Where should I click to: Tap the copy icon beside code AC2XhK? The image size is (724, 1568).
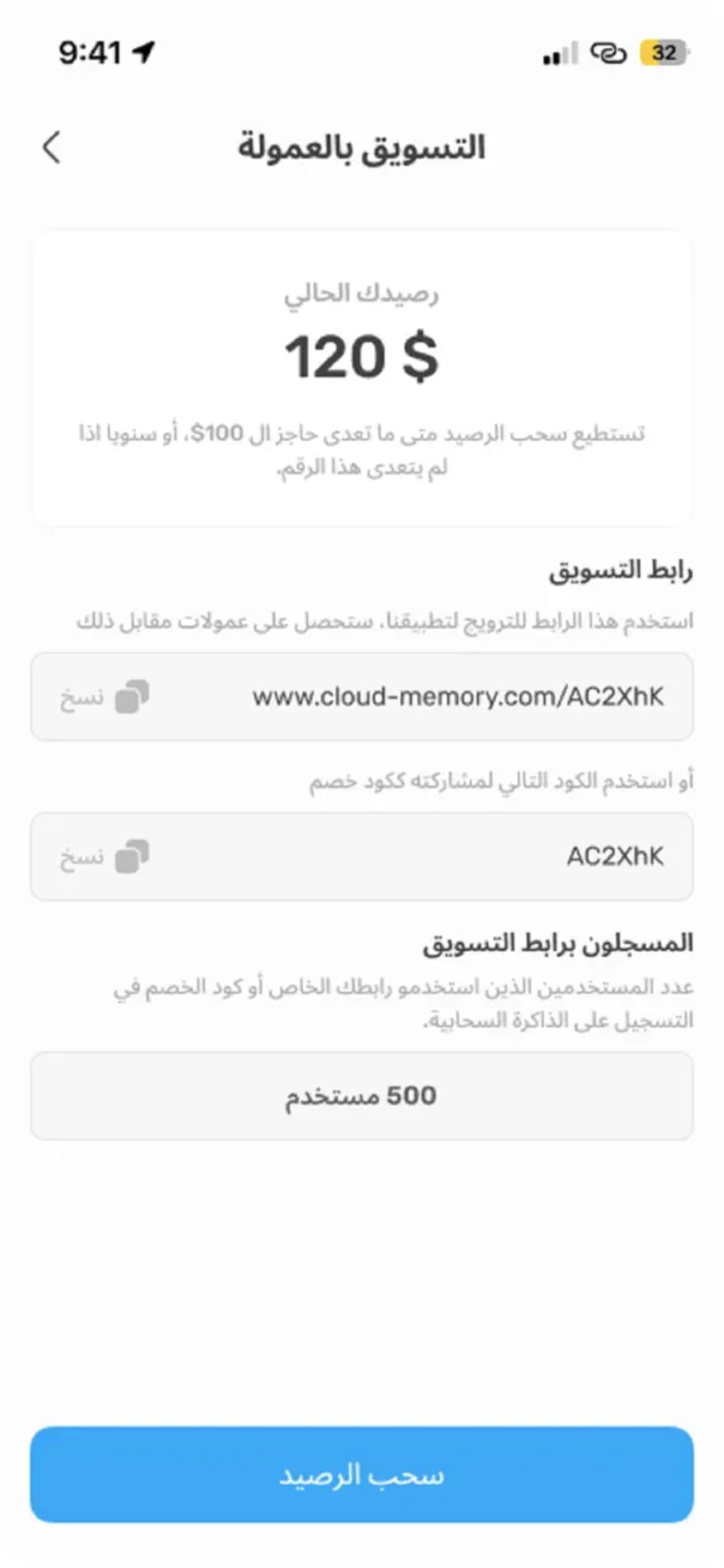(x=129, y=857)
